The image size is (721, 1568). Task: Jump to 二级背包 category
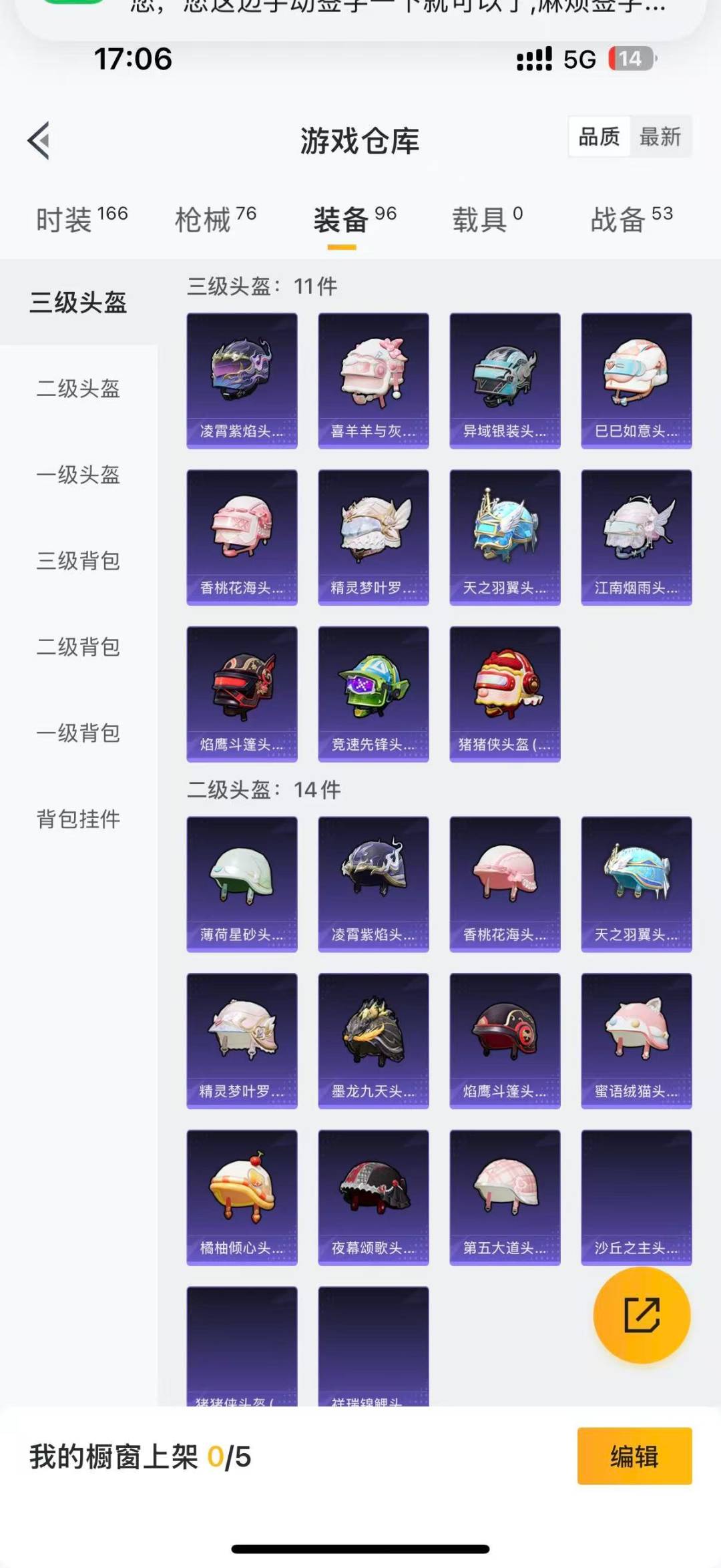[78, 647]
